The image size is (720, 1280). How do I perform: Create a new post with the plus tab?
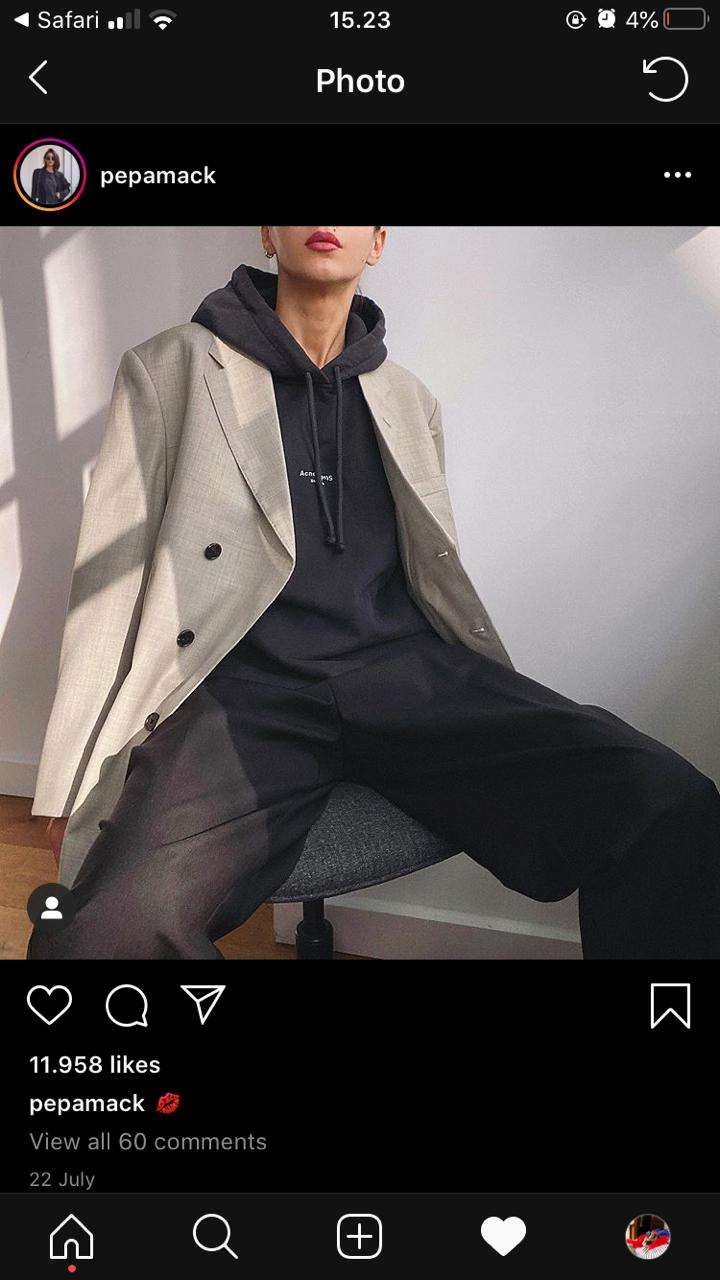(x=360, y=1237)
